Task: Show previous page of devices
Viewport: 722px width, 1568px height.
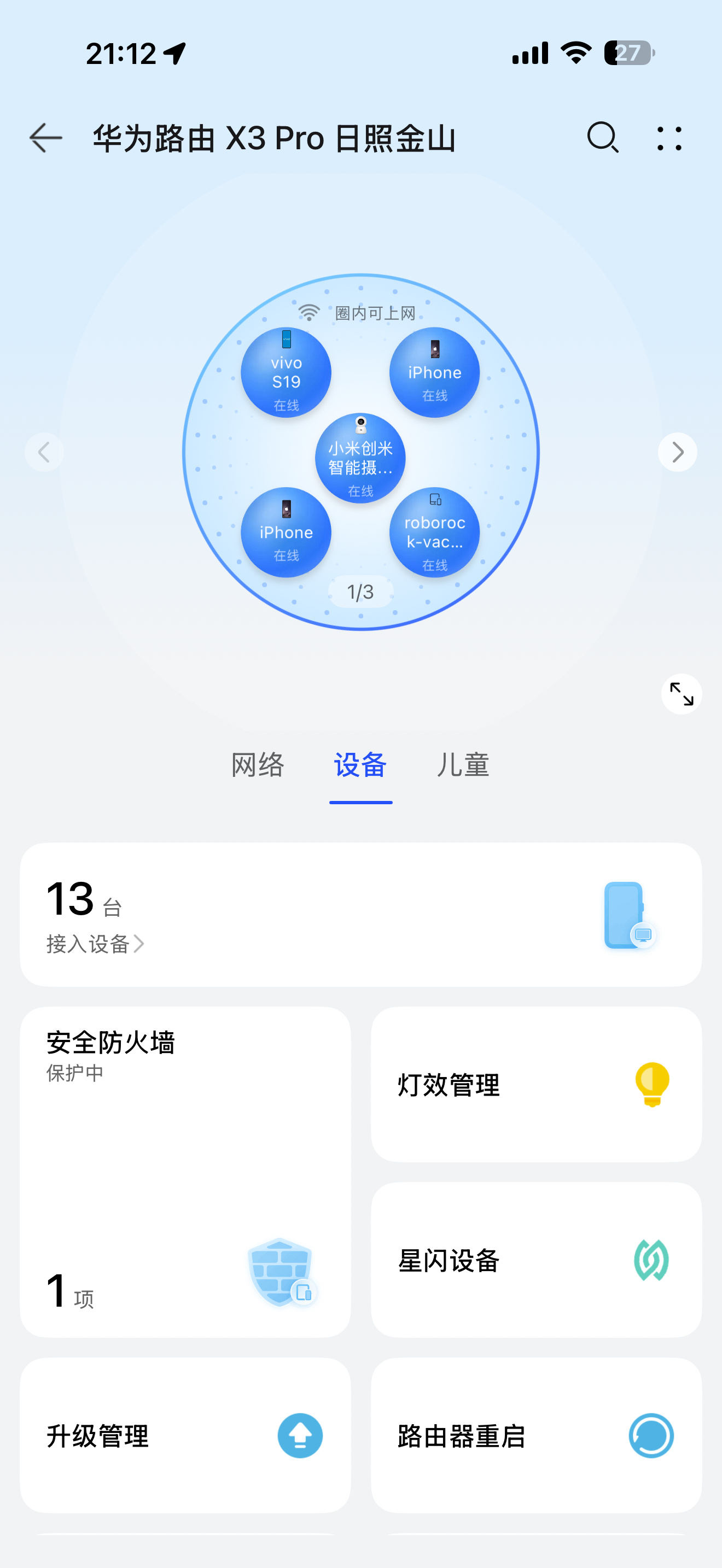Action: tap(44, 452)
